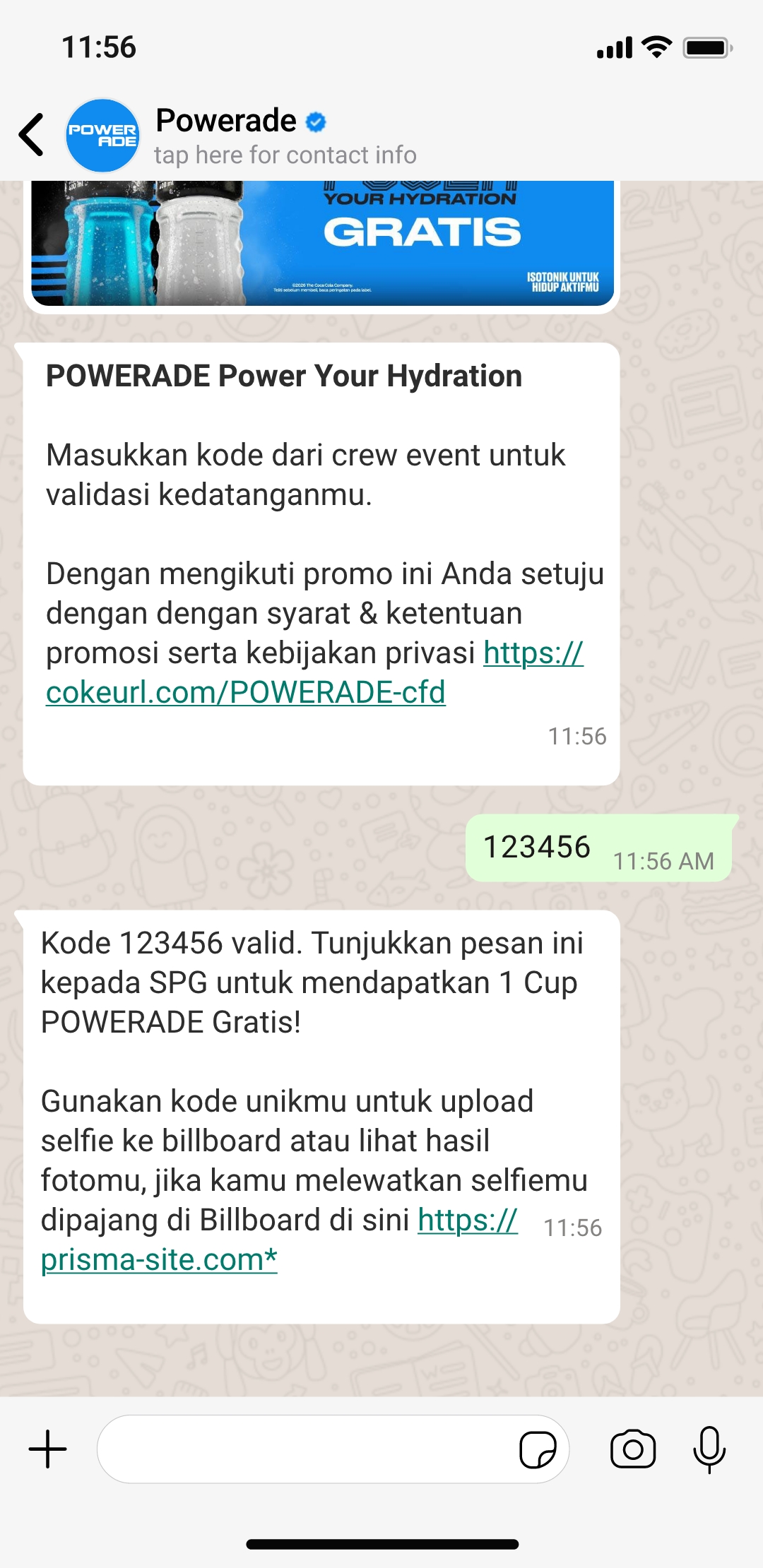Open the sticker picker
Screen dimensions: 763x1568
tap(538, 1449)
